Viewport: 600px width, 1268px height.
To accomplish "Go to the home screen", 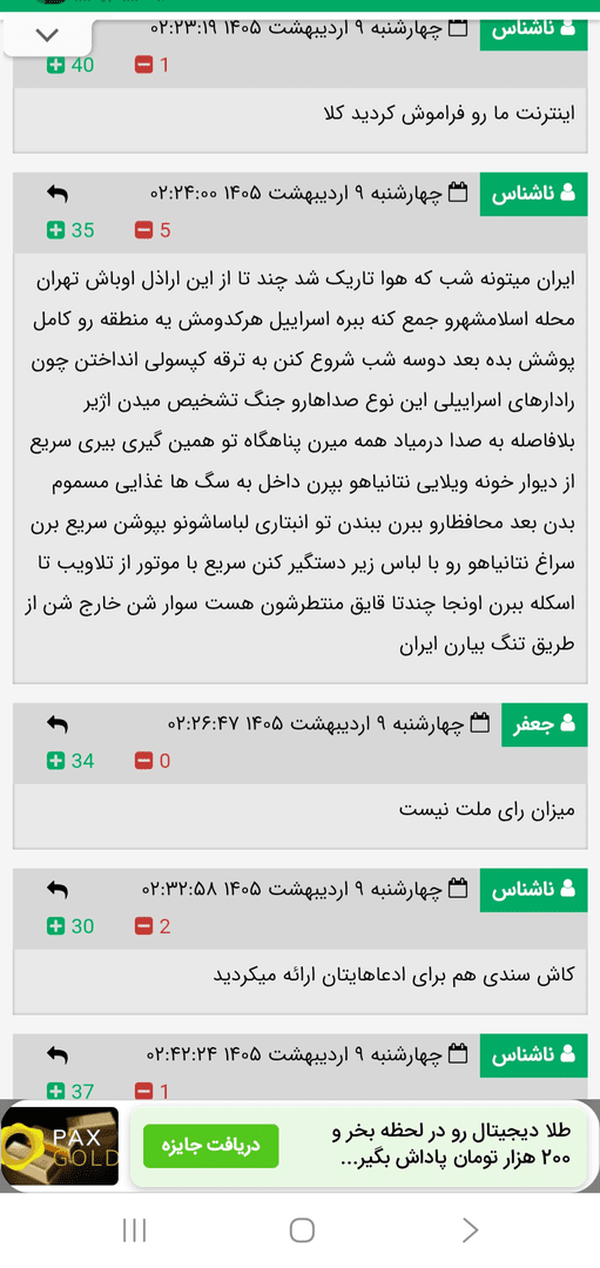I will point(302,1230).
